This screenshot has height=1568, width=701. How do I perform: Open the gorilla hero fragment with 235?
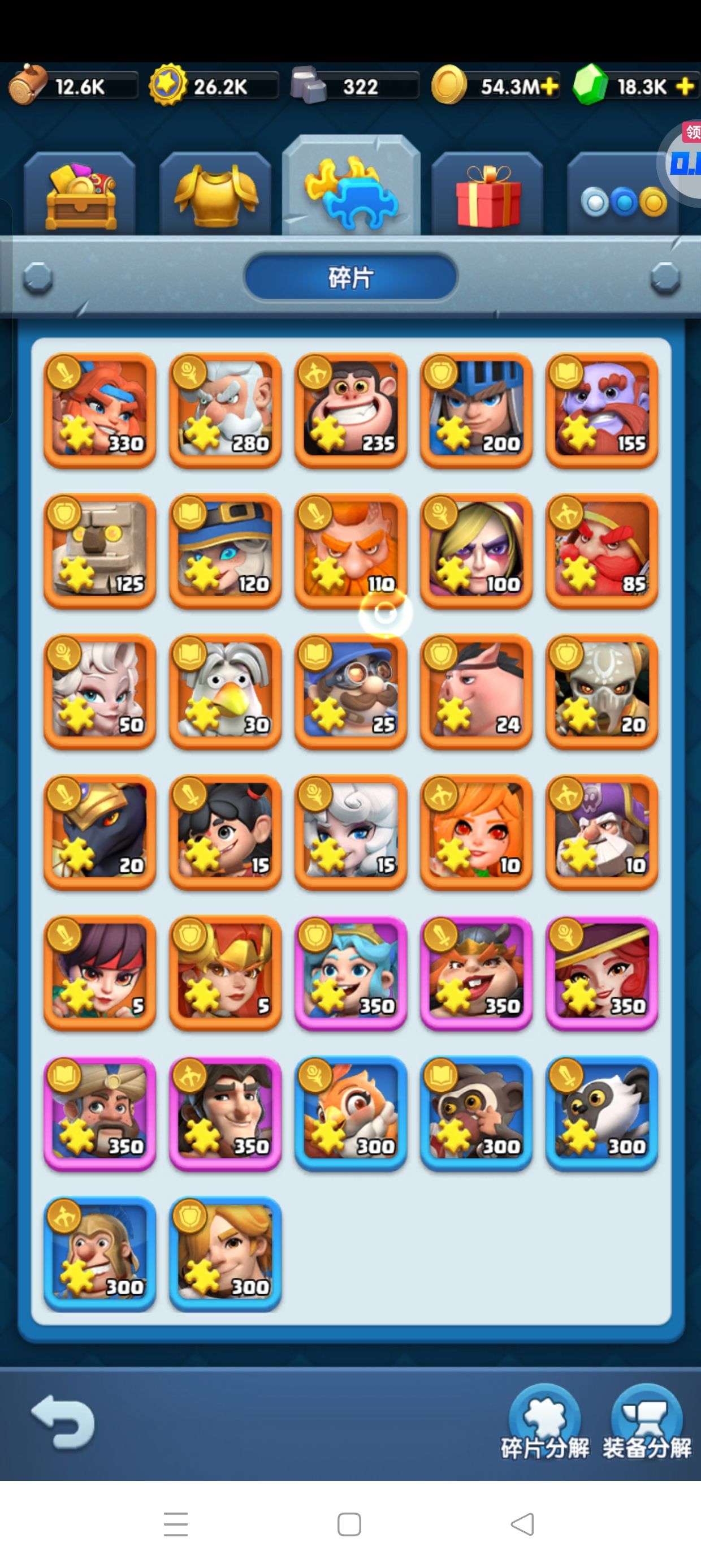pos(350,410)
